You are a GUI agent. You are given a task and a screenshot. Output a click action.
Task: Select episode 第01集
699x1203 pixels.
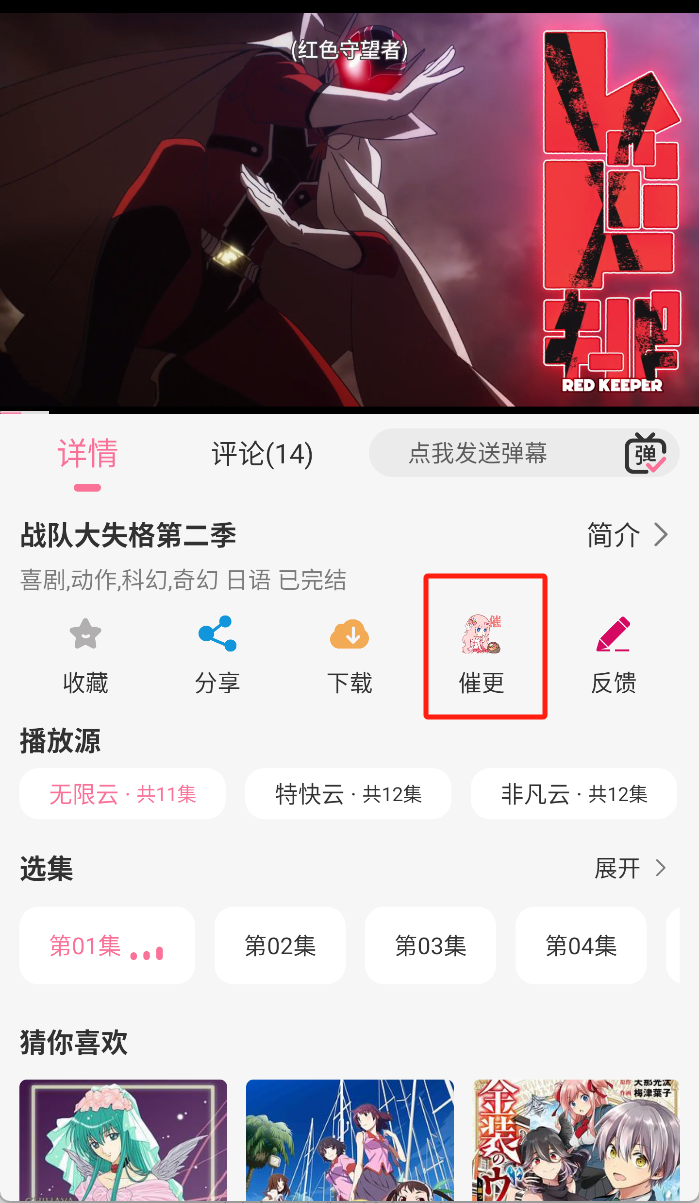point(106,946)
